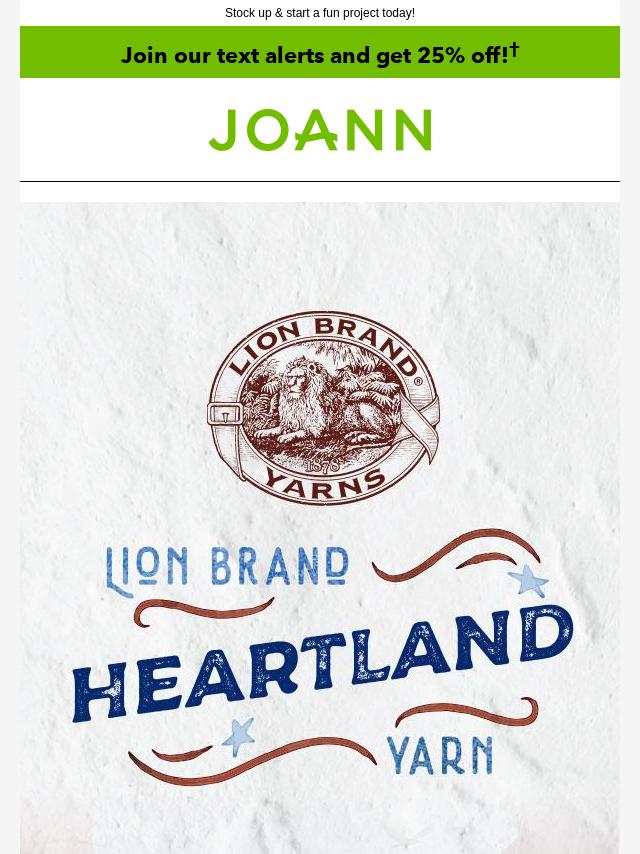This screenshot has width=640, height=854.
Task: Open the JOANN logo link
Action: coord(320,130)
